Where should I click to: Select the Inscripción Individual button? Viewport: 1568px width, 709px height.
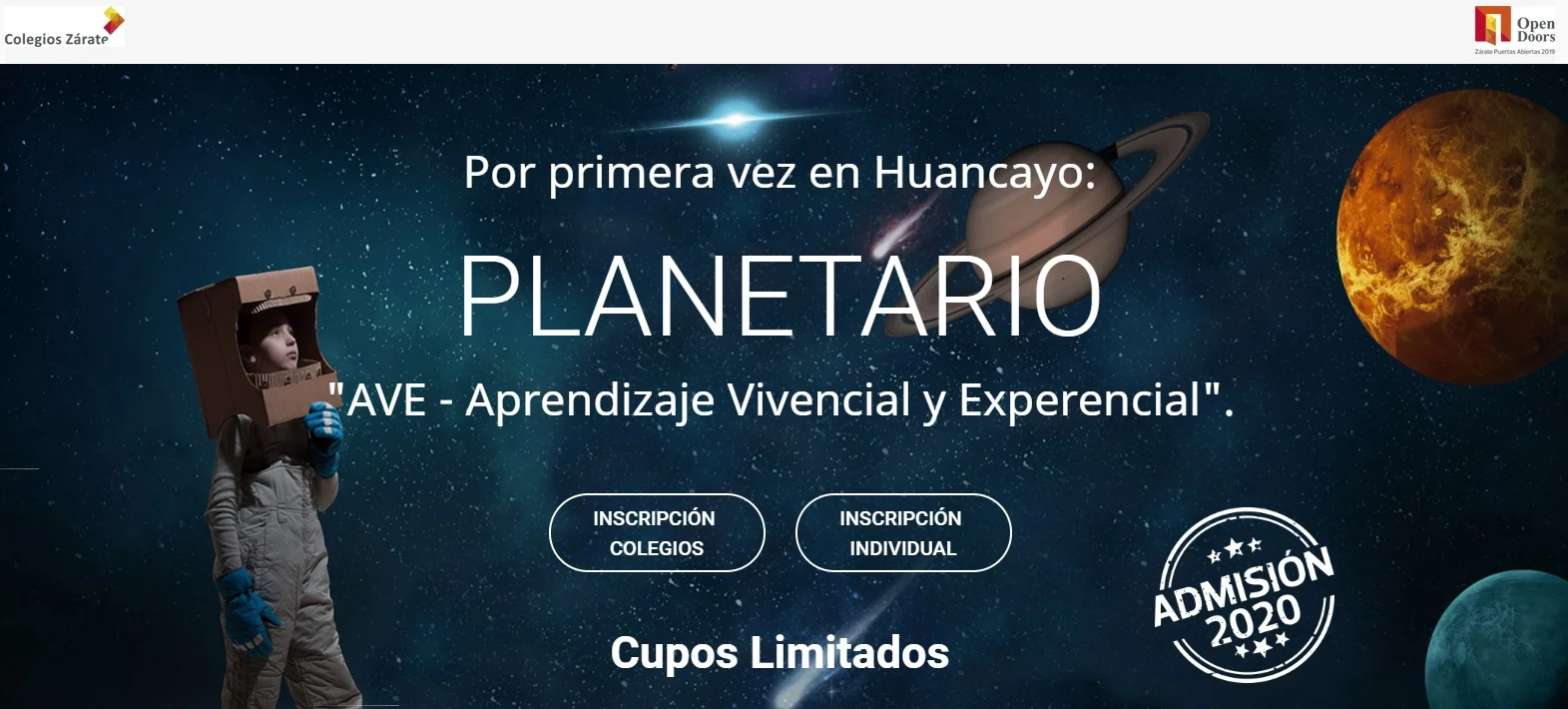[902, 532]
